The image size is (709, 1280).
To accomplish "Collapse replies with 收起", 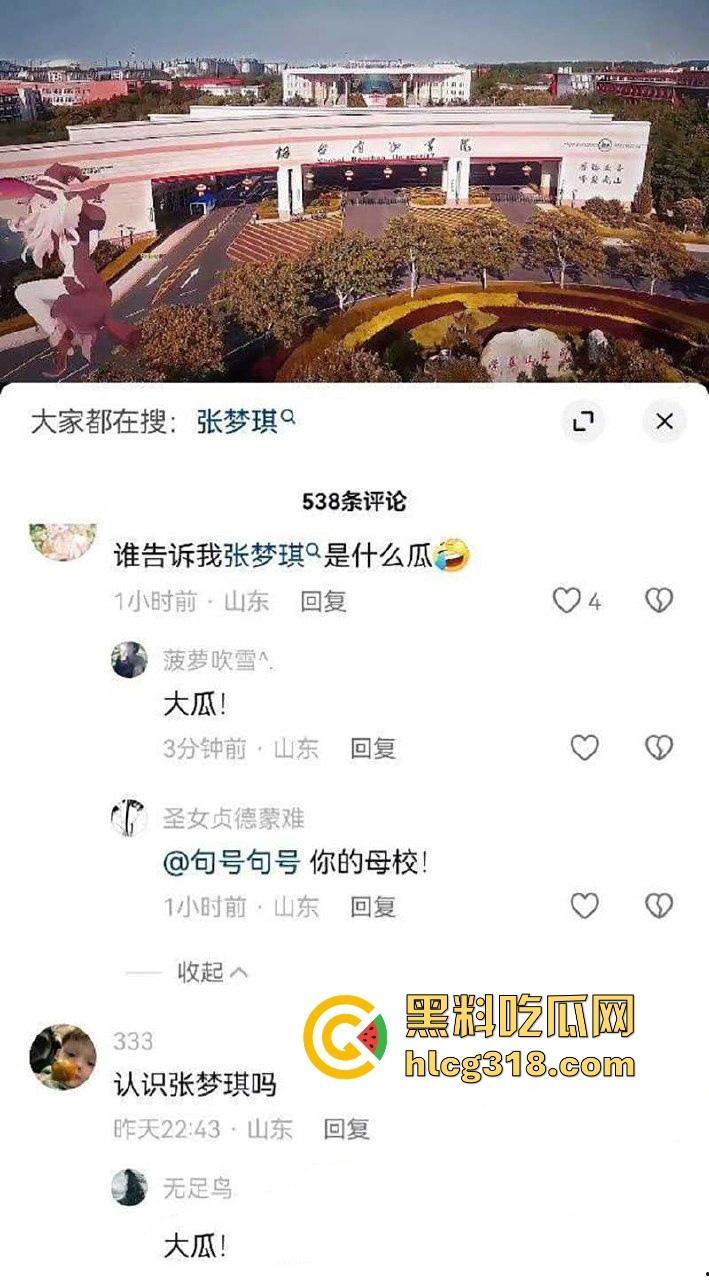I will tap(212, 971).
